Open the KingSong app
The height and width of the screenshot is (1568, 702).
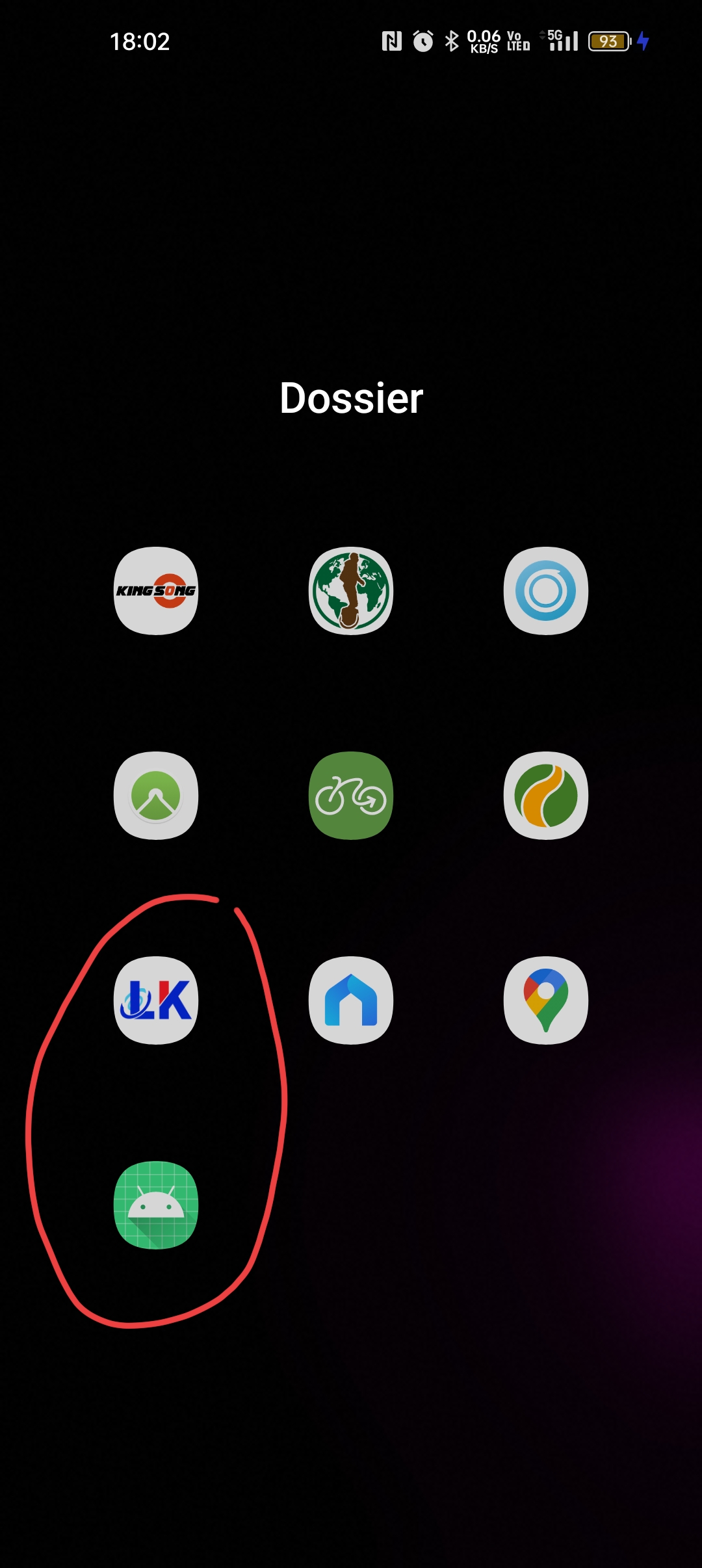point(156,591)
